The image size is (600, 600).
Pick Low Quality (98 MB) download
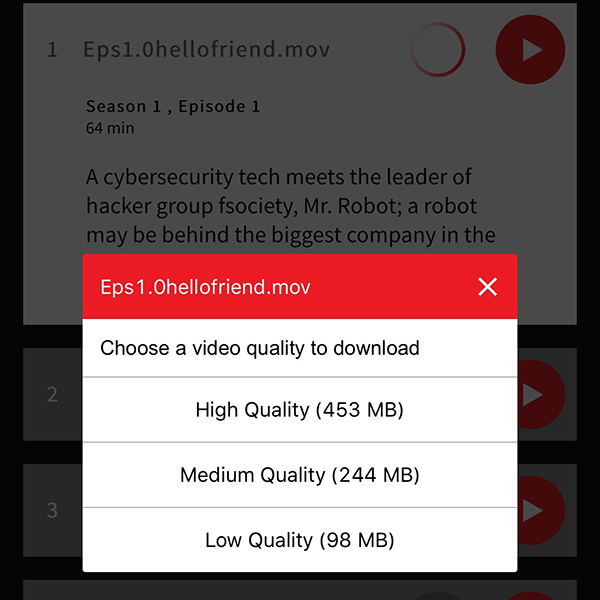(300, 540)
